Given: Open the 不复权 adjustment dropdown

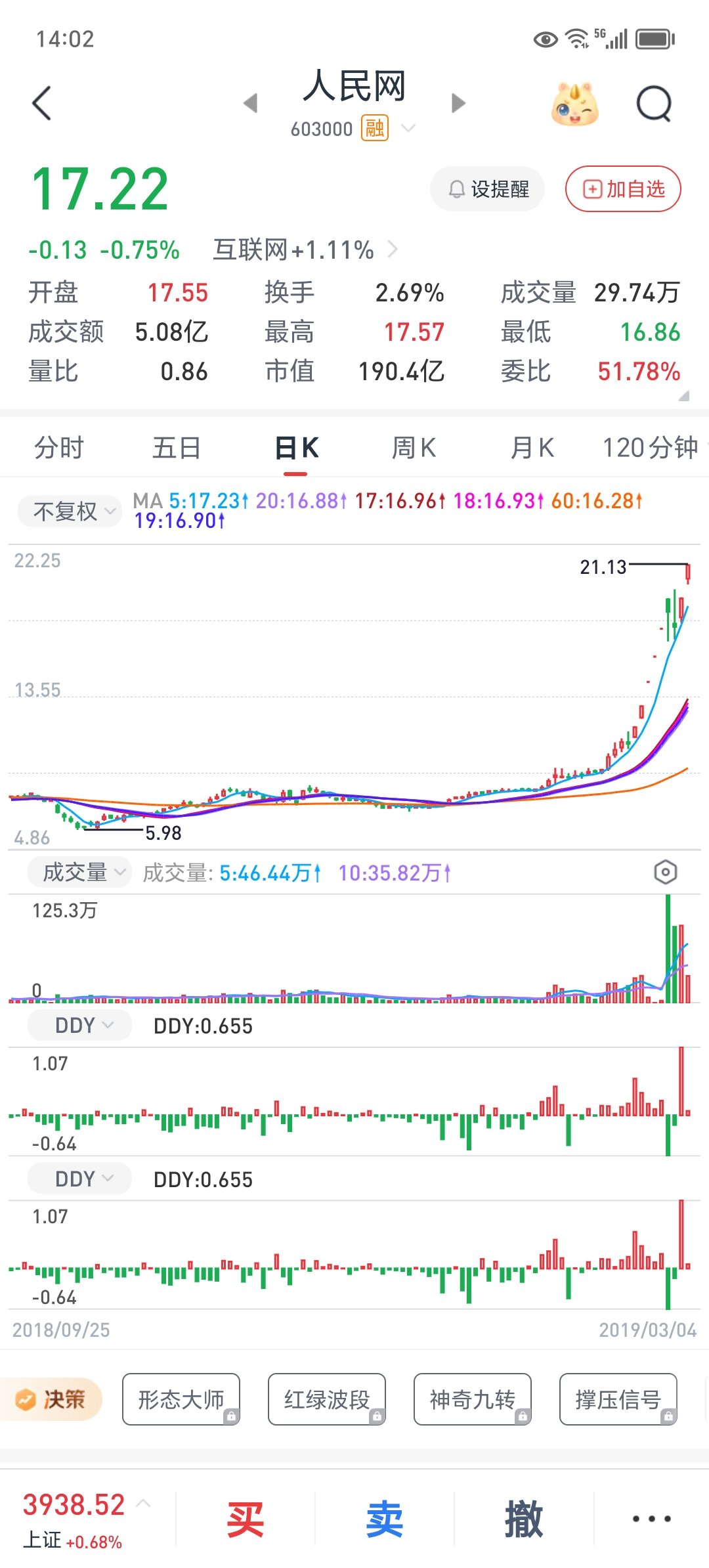Looking at the screenshot, I should [70, 511].
